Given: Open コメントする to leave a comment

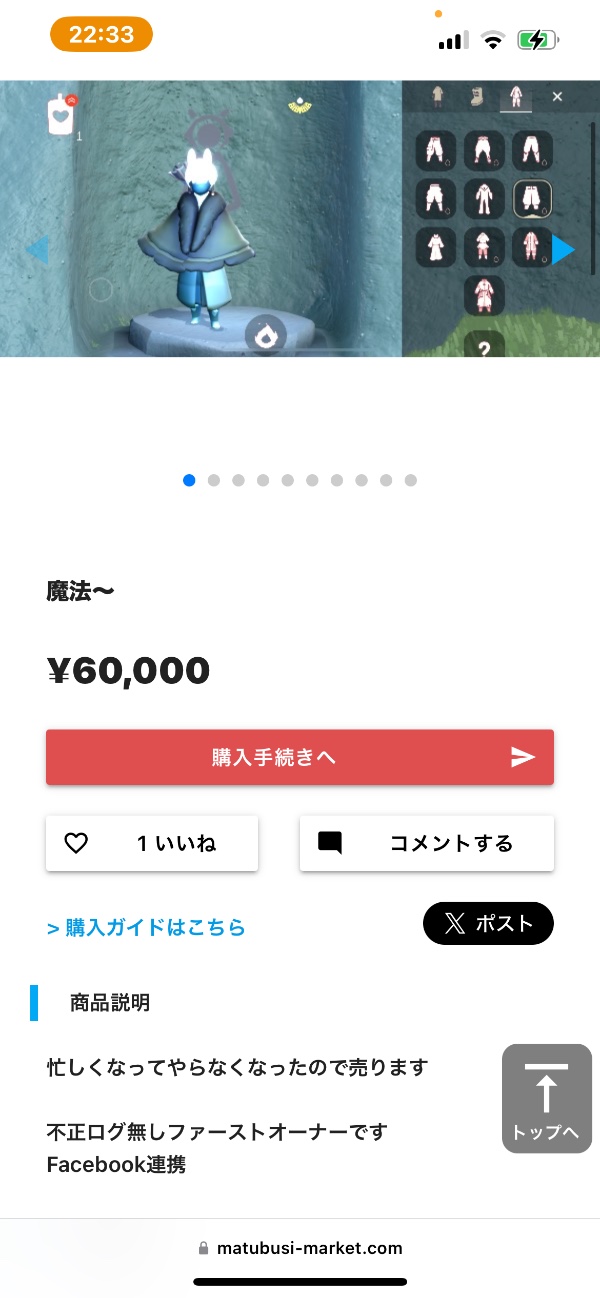Looking at the screenshot, I should 427,843.
